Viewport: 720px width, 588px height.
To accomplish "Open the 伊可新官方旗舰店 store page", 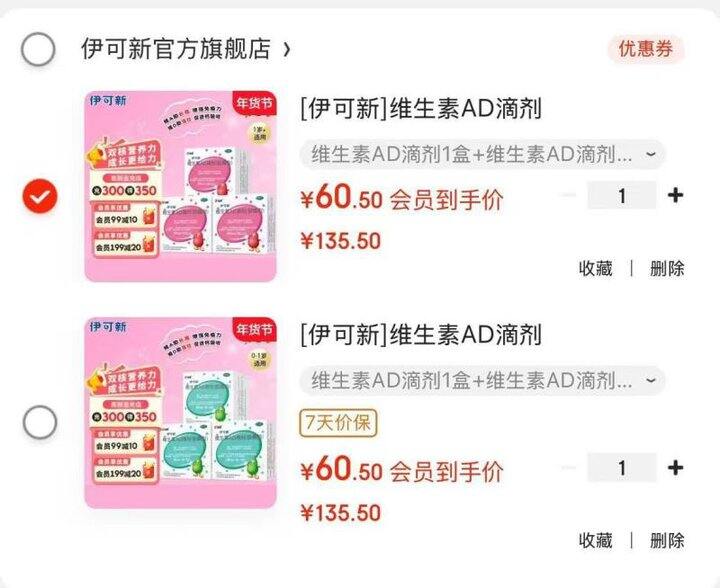I will 186,48.
